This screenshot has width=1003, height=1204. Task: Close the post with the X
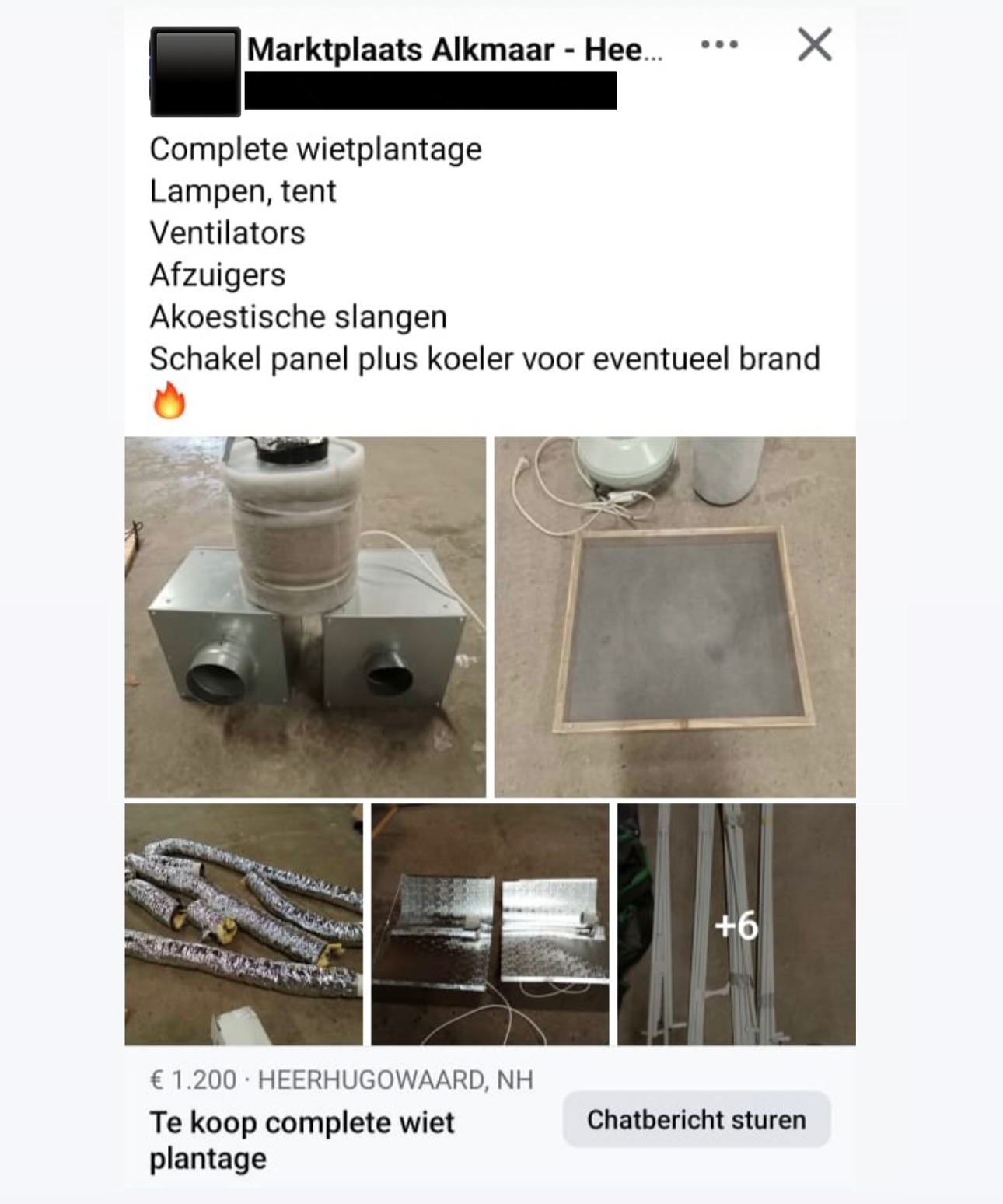tap(814, 45)
